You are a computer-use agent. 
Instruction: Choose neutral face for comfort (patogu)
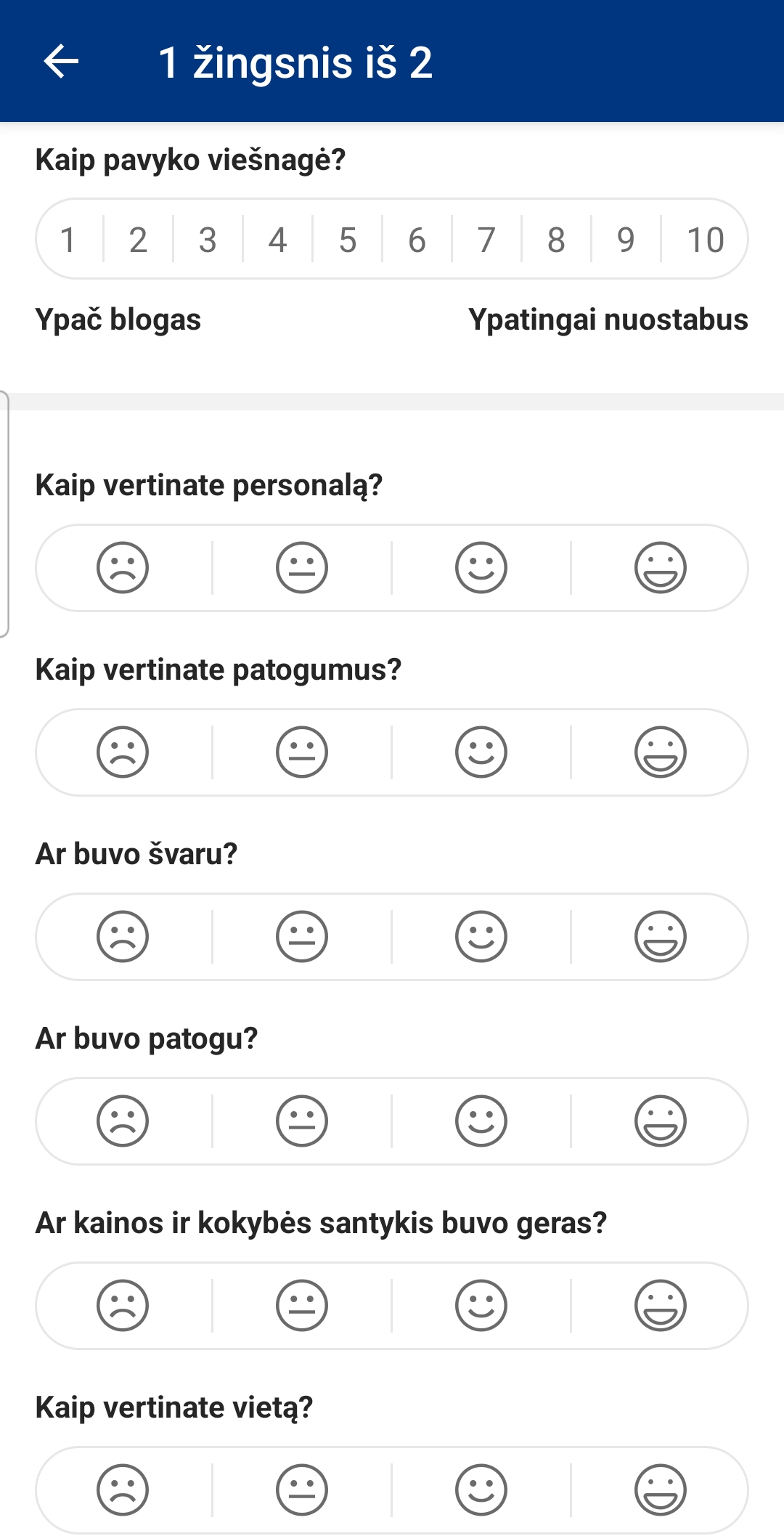302,1121
